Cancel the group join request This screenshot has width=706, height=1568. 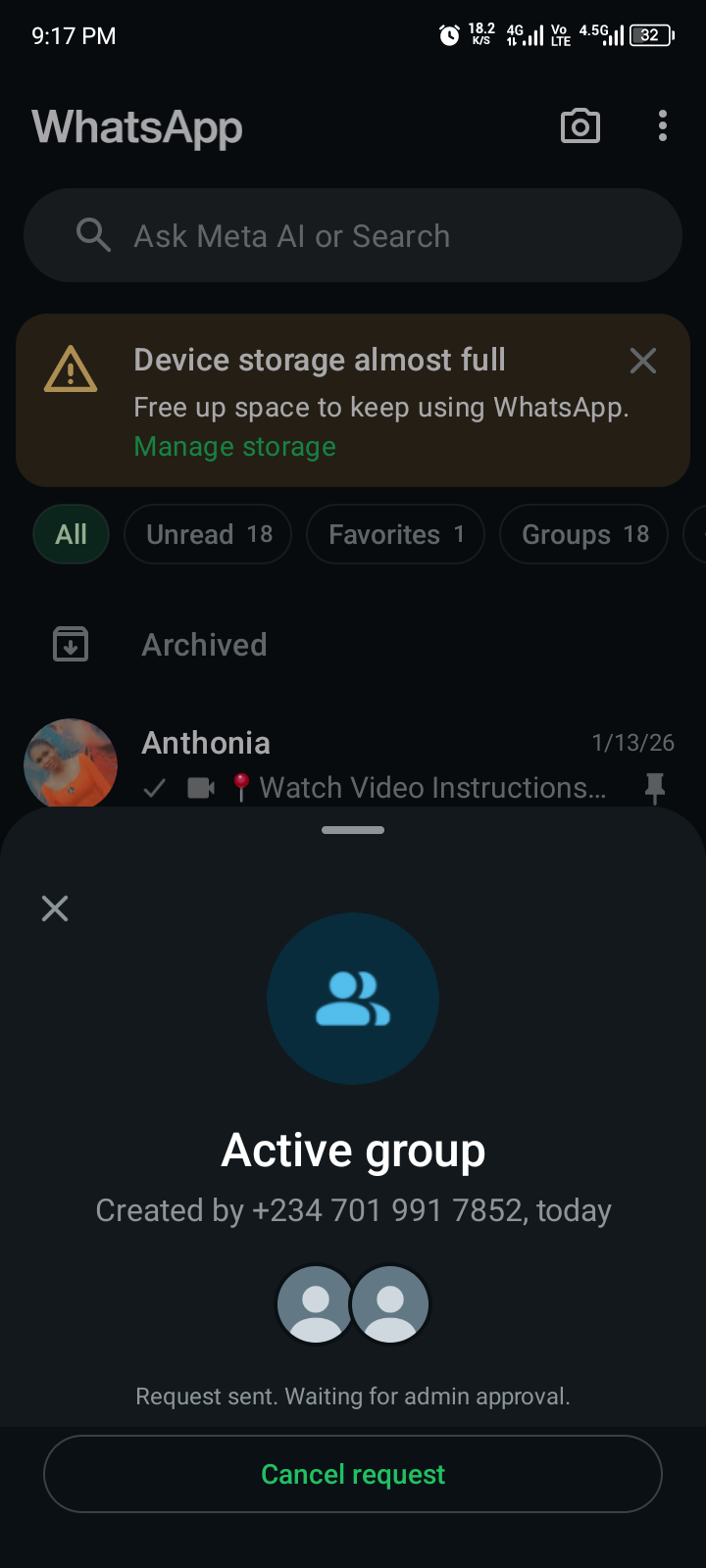[x=353, y=1474]
